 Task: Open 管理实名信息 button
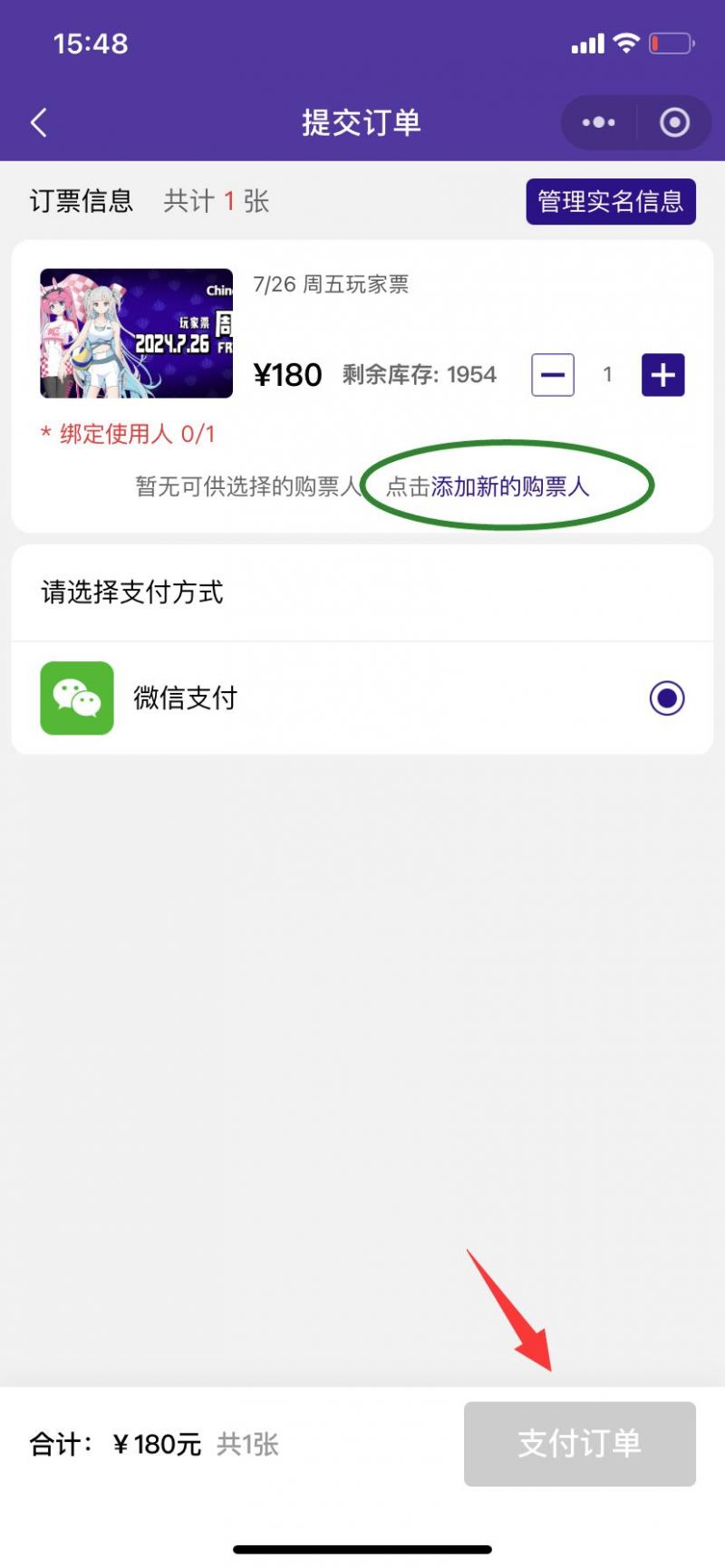pos(611,201)
